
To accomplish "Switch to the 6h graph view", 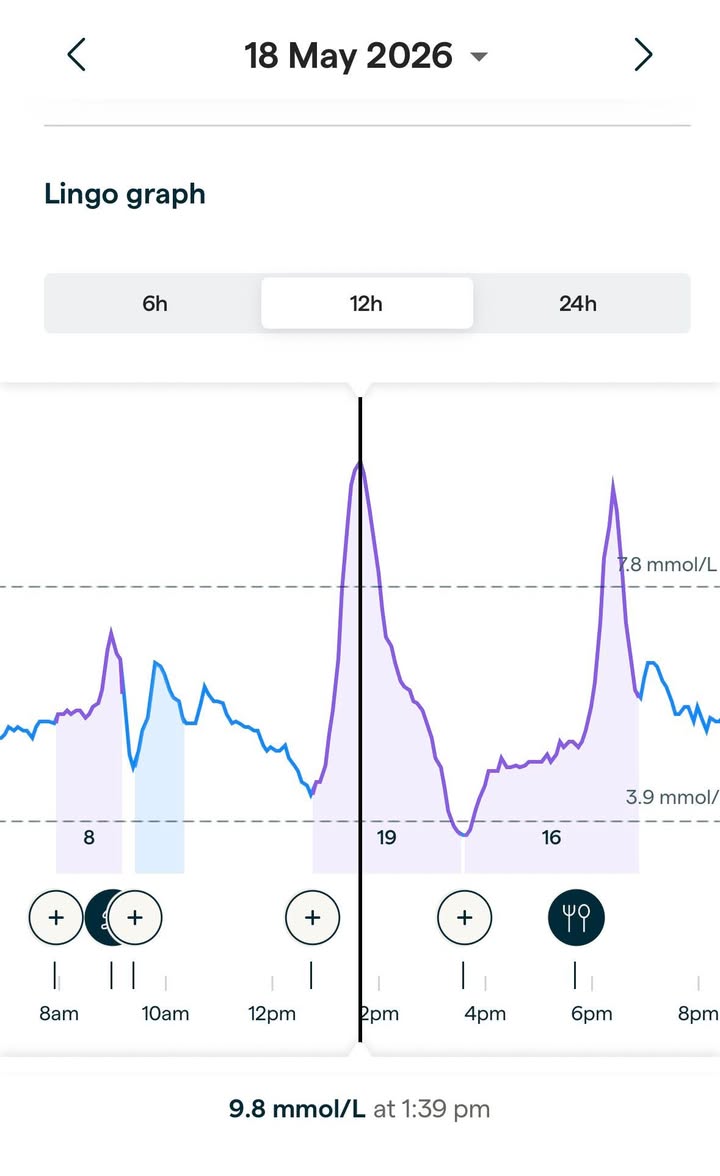I will (154, 303).
